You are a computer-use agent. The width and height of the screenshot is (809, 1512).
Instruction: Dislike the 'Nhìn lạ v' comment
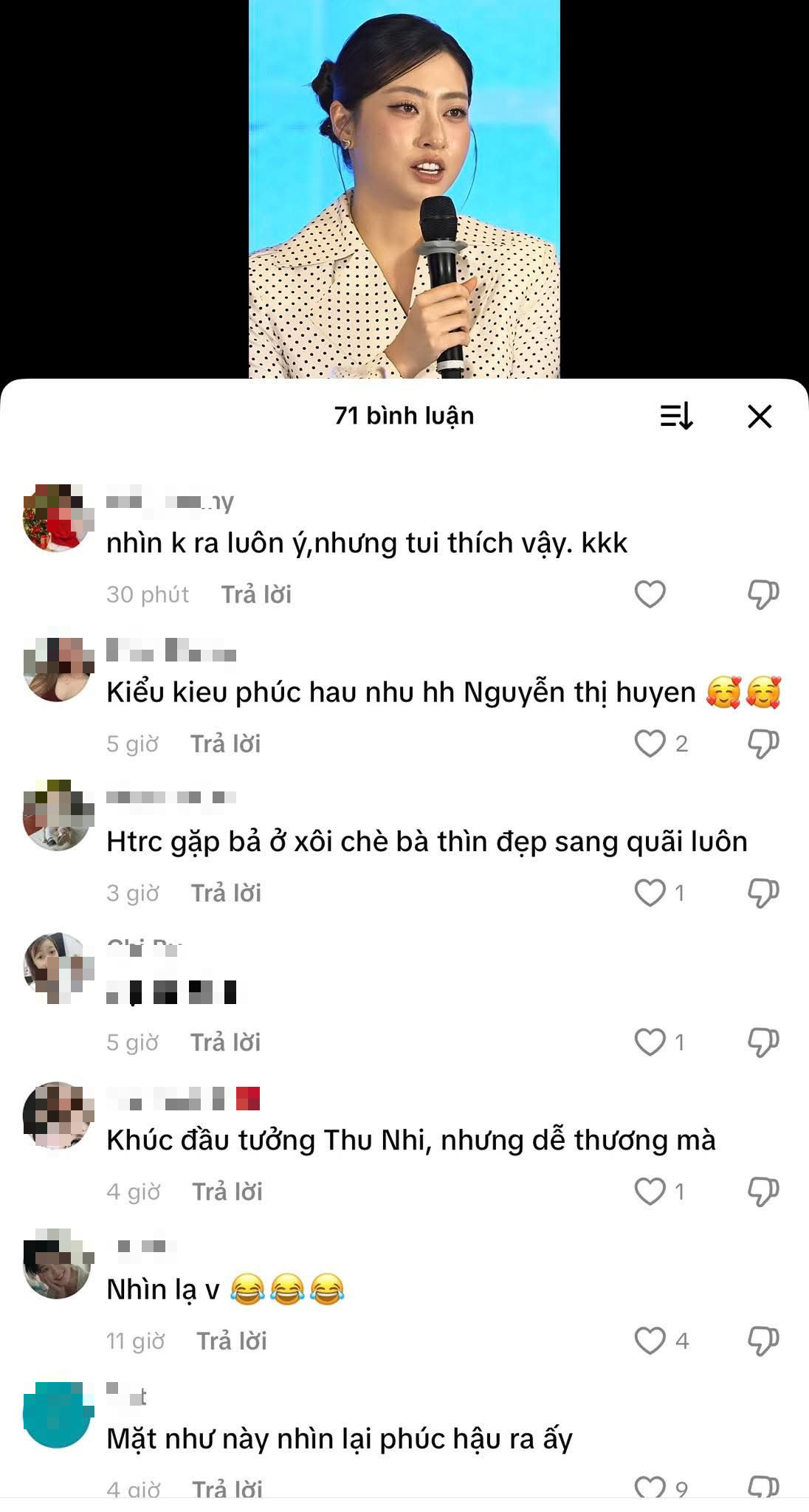[x=763, y=1340]
